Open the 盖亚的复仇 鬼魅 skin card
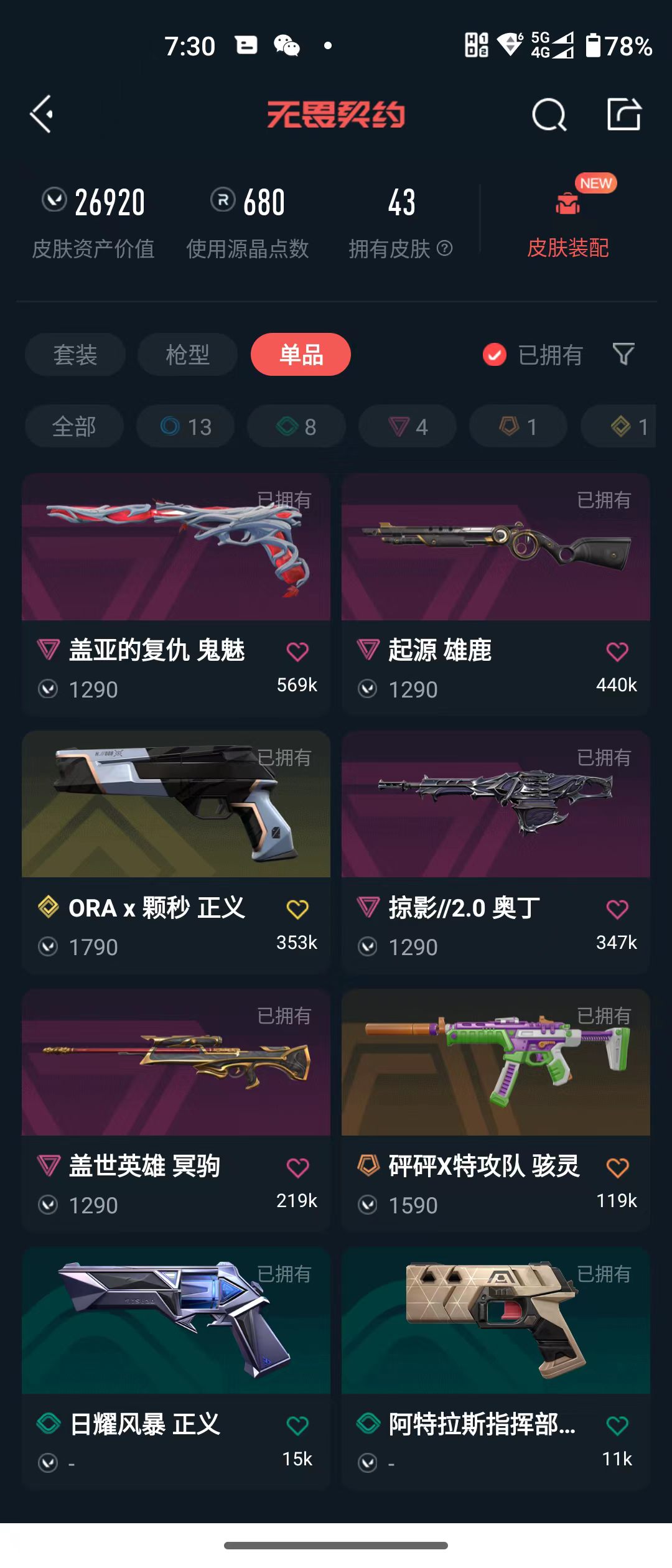 (176, 594)
